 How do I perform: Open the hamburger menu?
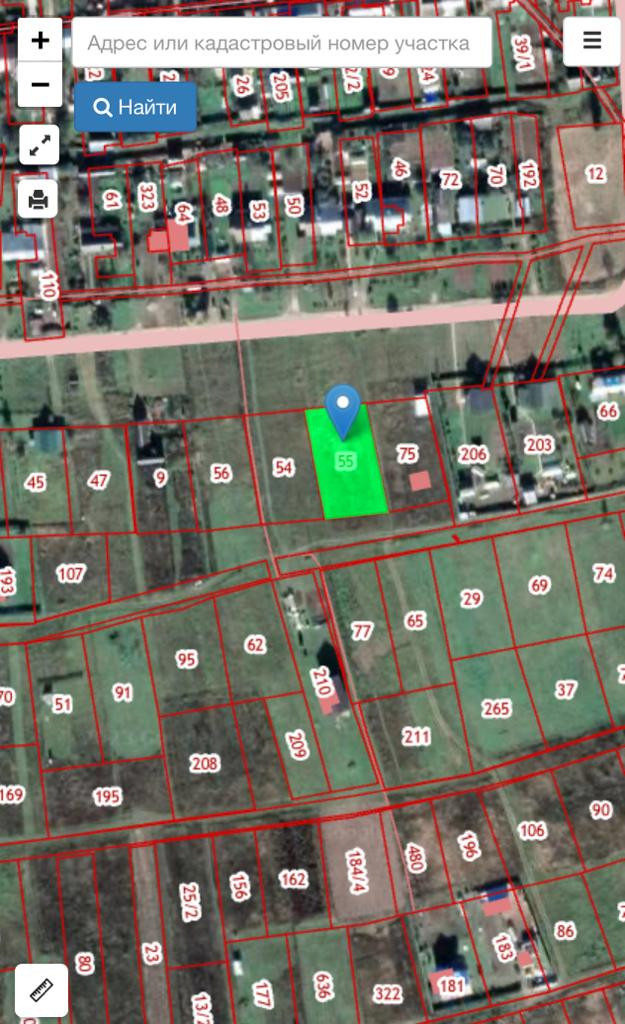(x=592, y=40)
